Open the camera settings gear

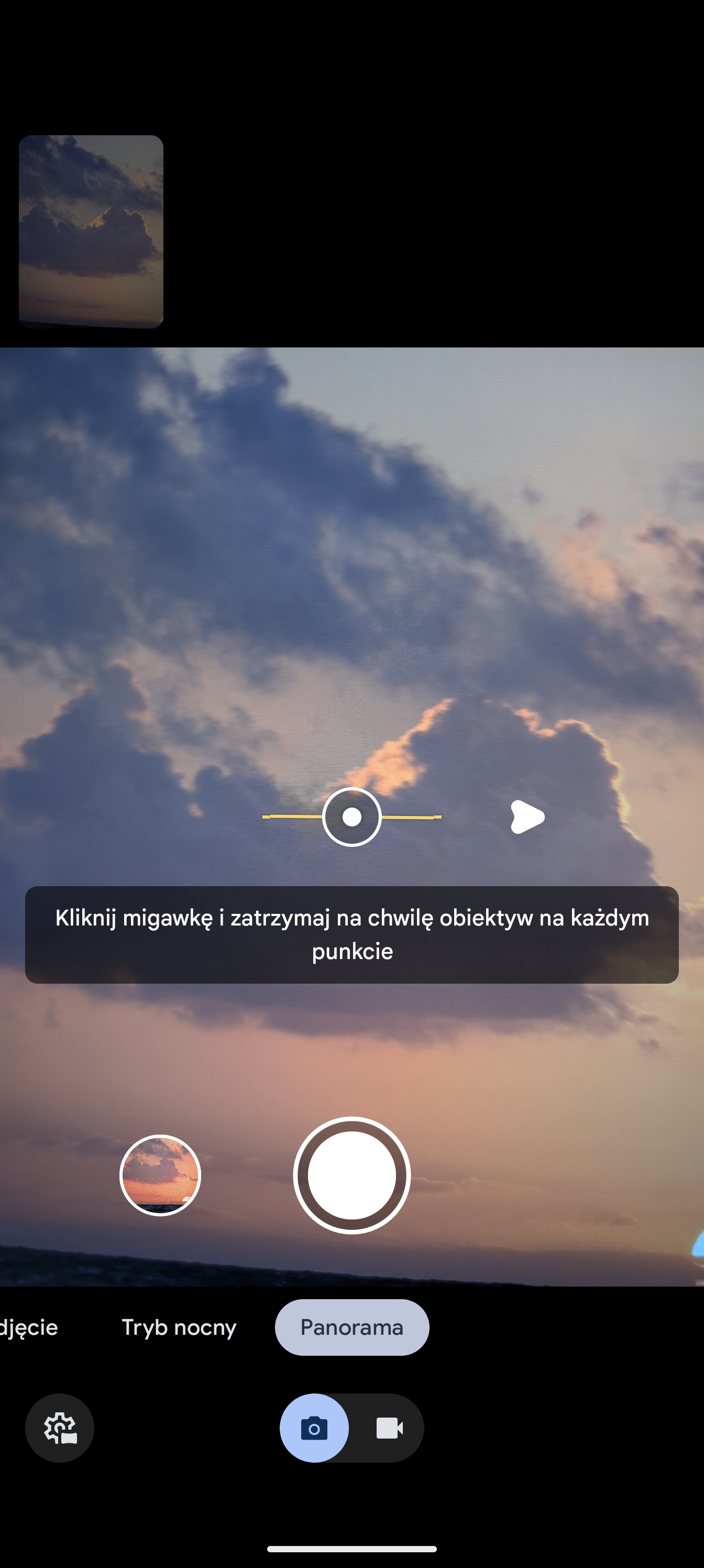(x=60, y=1428)
